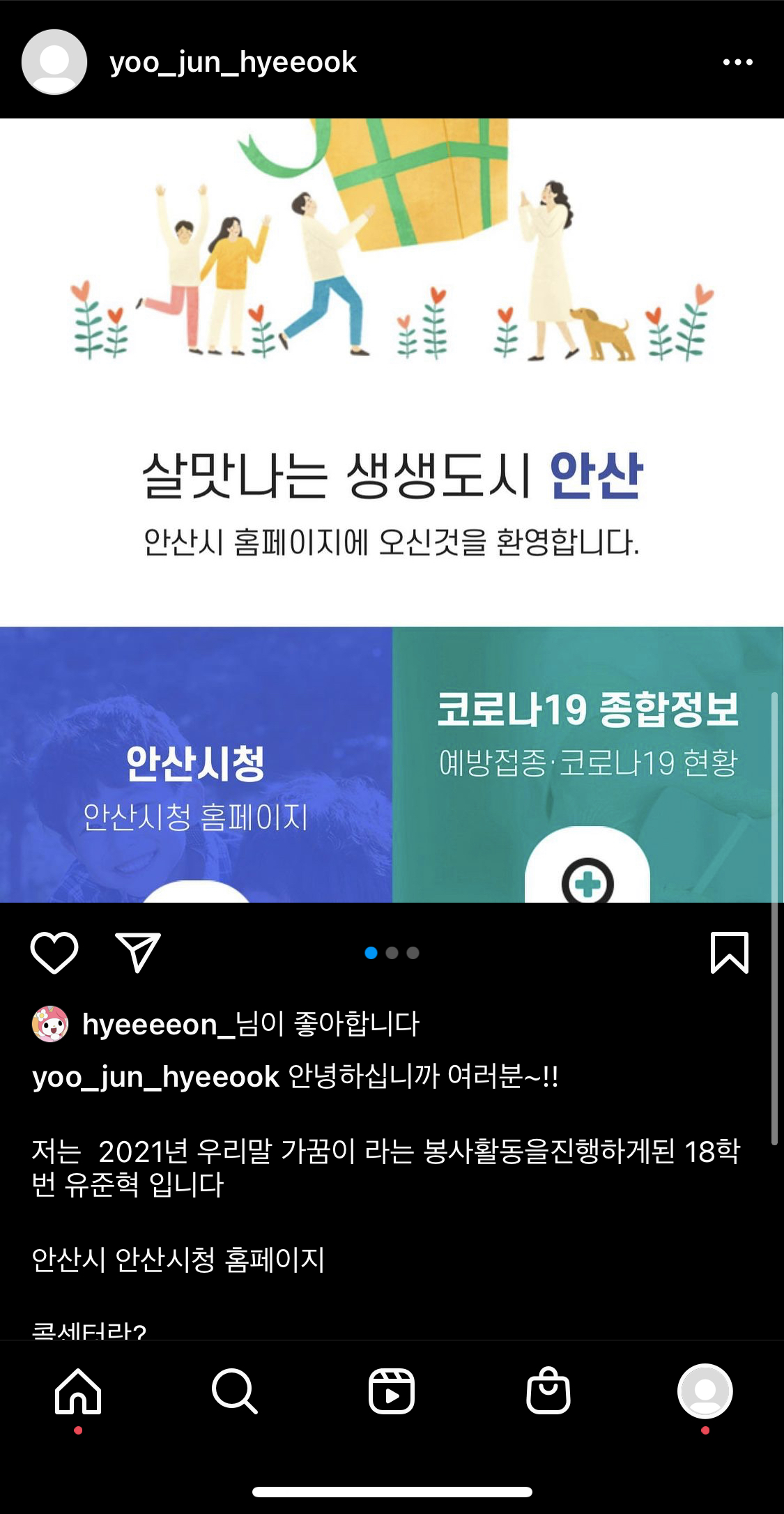Switch to the Search tab
Image resolution: width=784 pixels, height=1514 pixels.
click(x=235, y=1391)
